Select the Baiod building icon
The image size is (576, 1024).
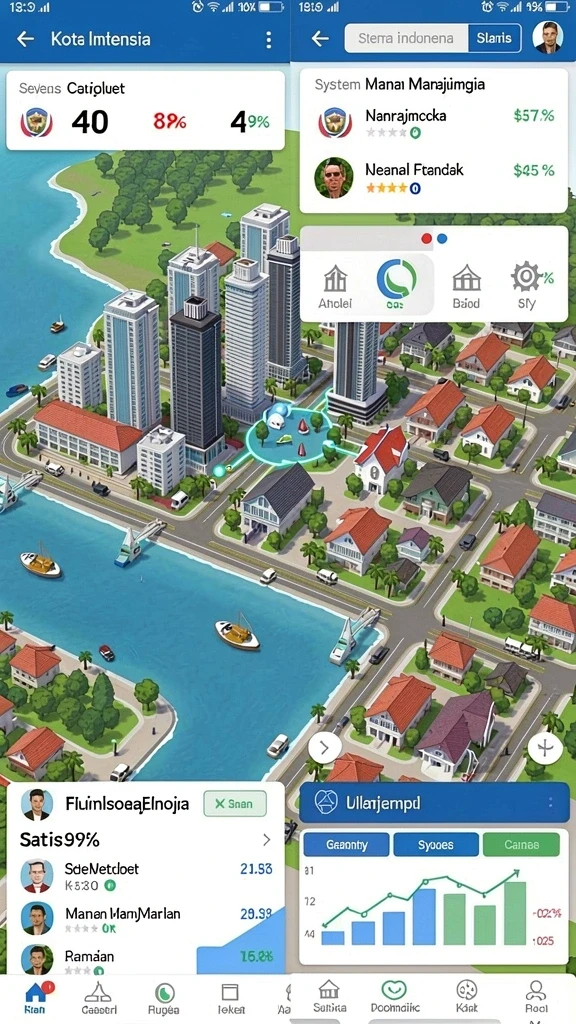tap(466, 286)
